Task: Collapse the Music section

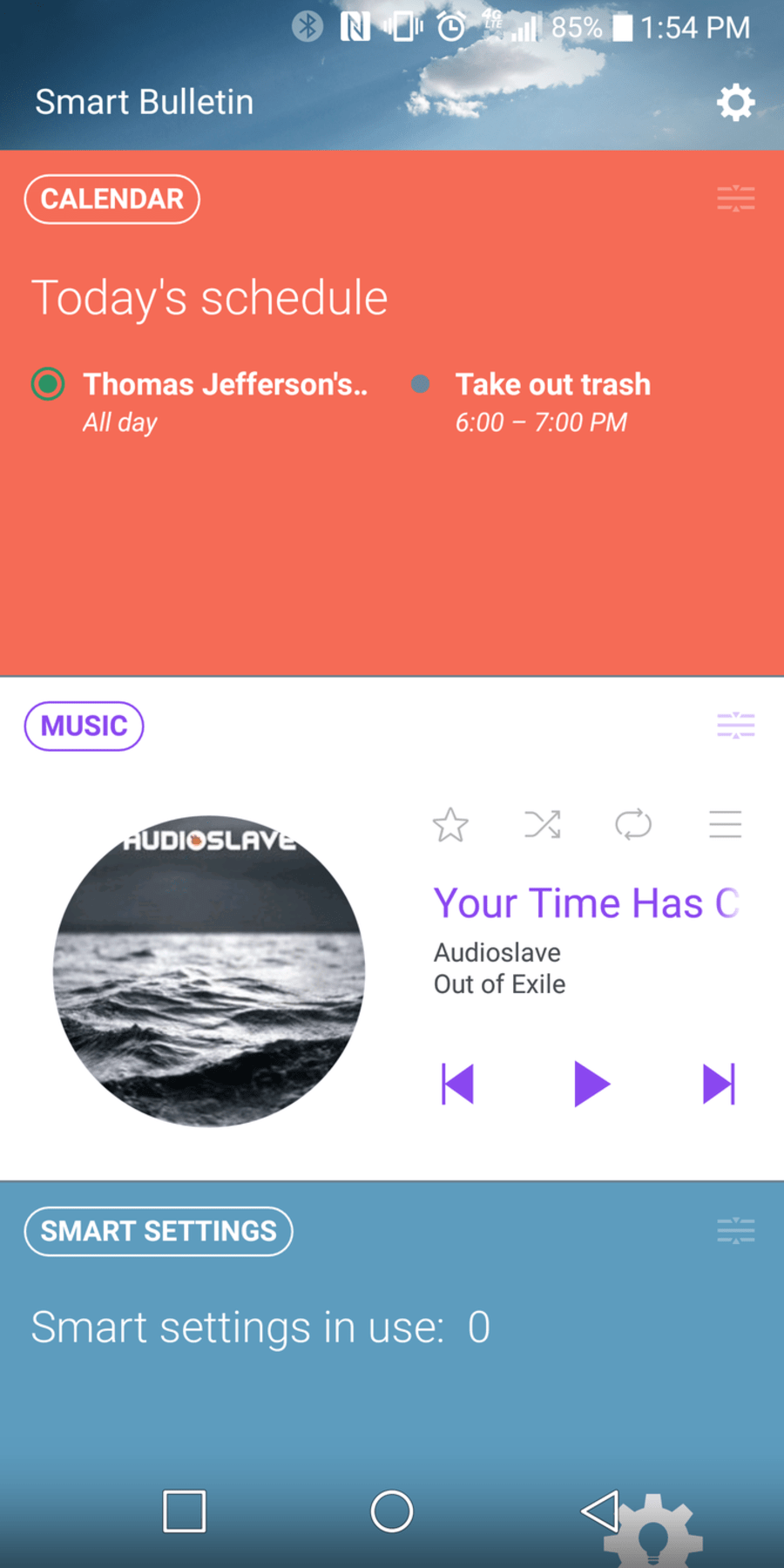Action: 736,725
